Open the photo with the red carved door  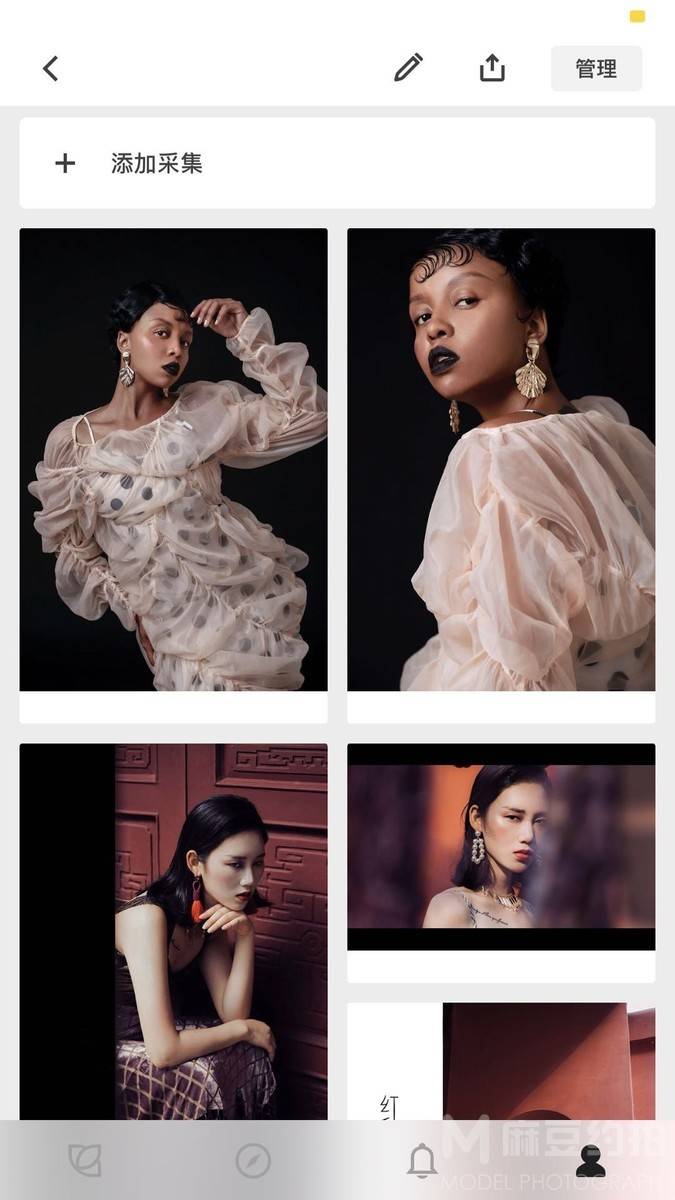click(x=173, y=930)
